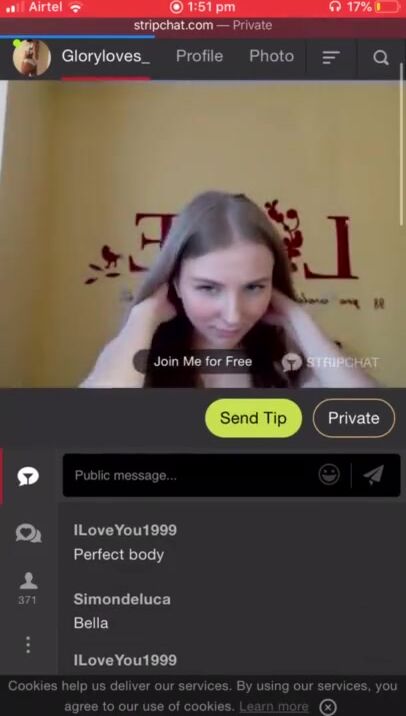Open the sort/filter menu icon
The image size is (406, 716).
pos(331,58)
